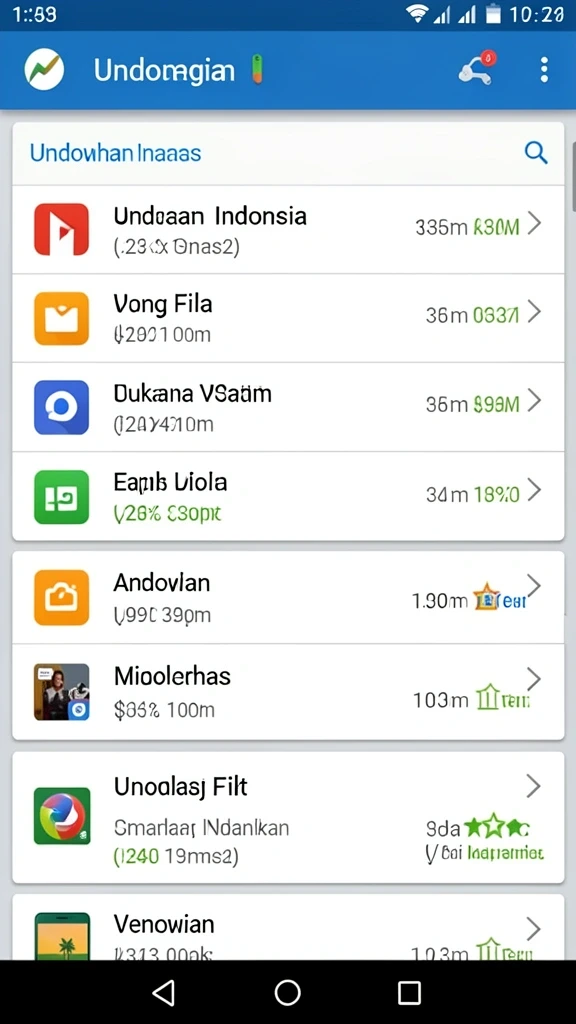Open the Undoaan Indonsia row
576x1024 pixels.
coord(288,229)
